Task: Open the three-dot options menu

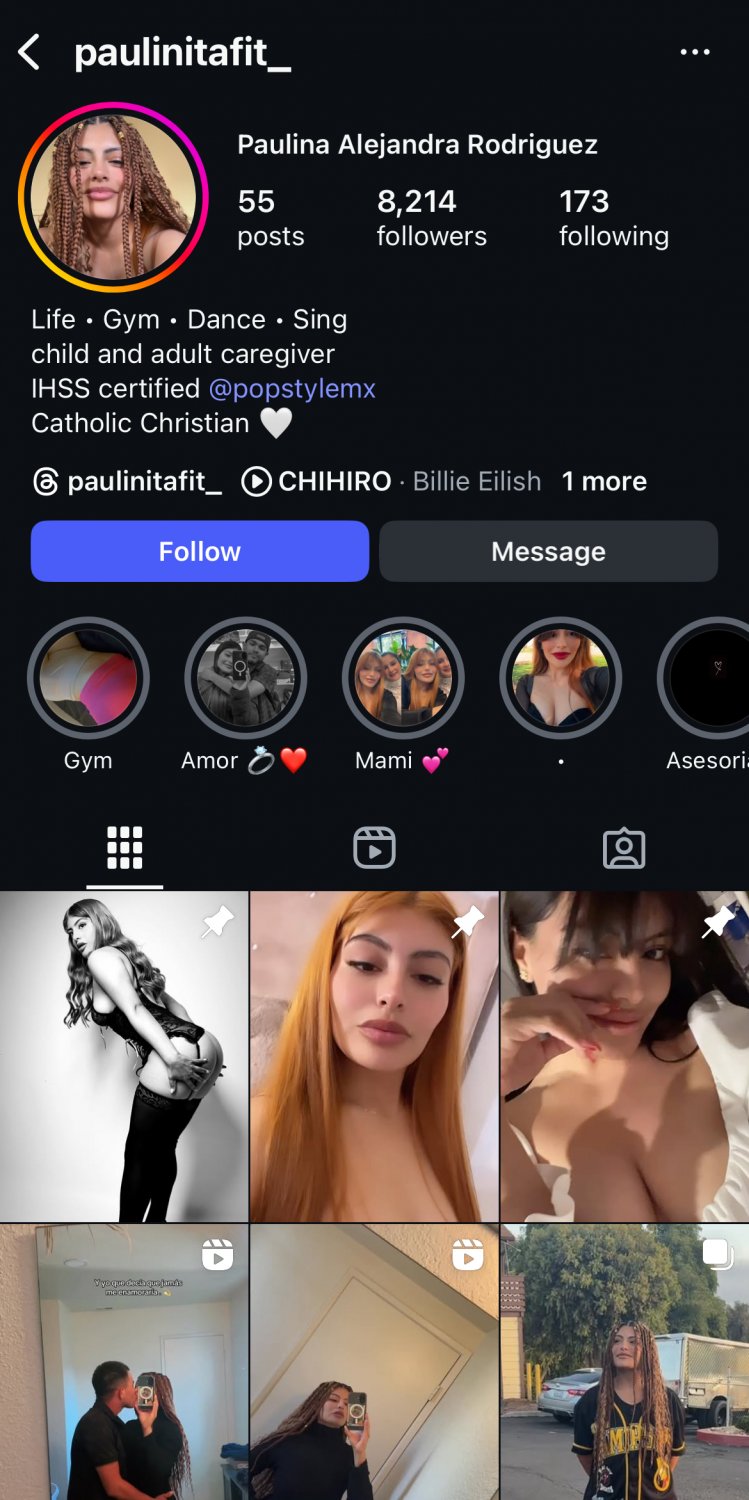Action: coord(695,52)
